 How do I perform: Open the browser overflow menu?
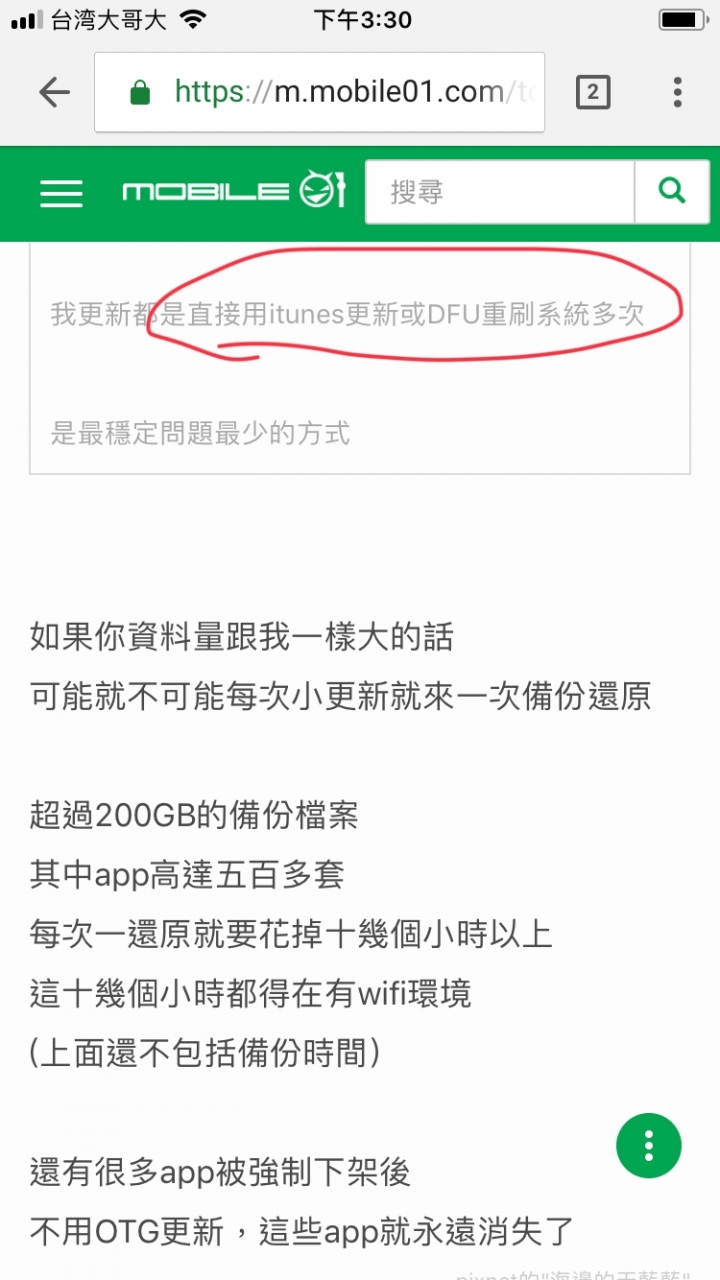[x=677, y=93]
